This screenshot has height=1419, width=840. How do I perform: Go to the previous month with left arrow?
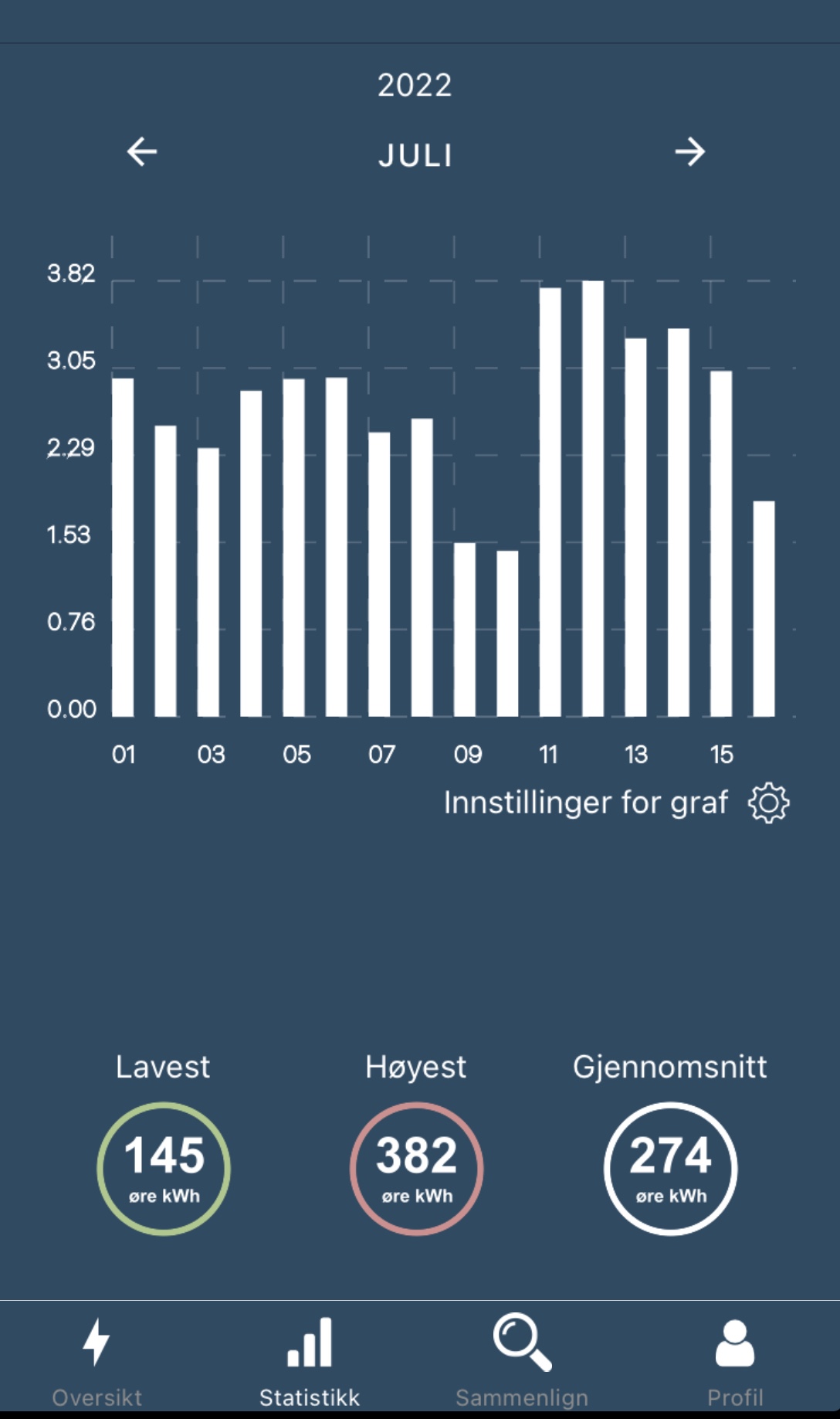click(142, 151)
